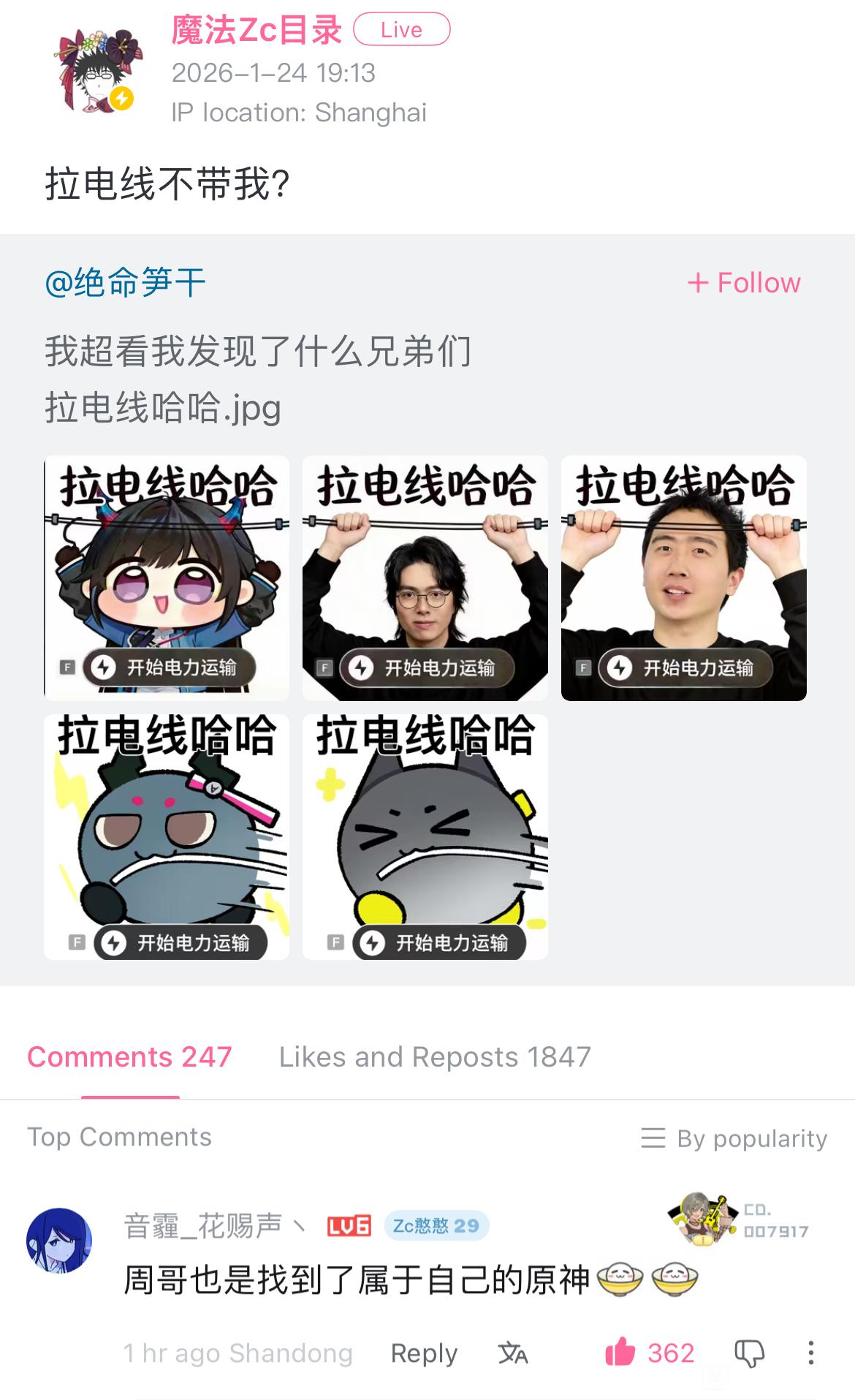
Task: Open the image of man with glasses
Action: (x=425, y=578)
